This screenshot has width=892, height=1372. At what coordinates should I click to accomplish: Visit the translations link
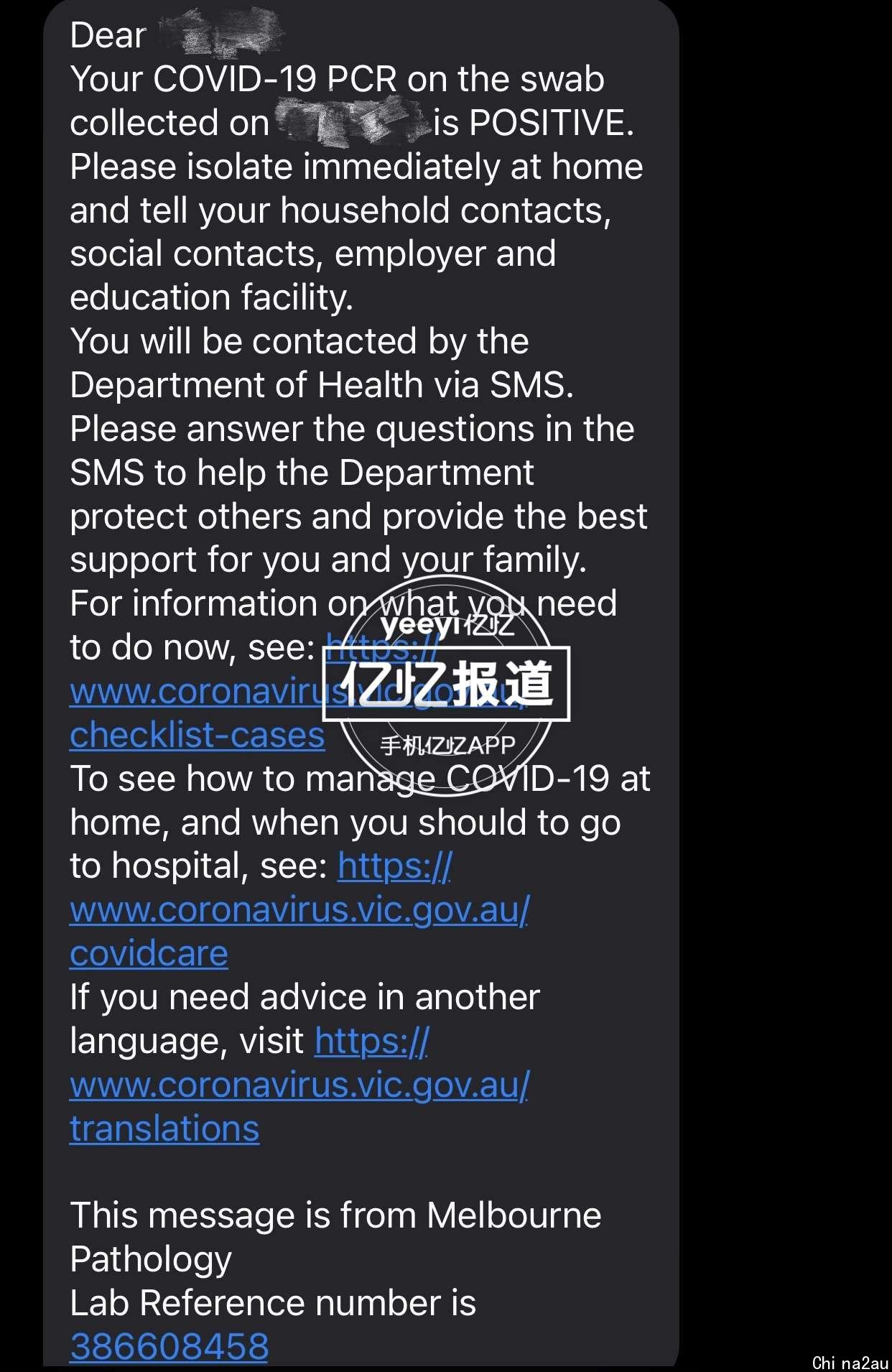coord(164,1129)
